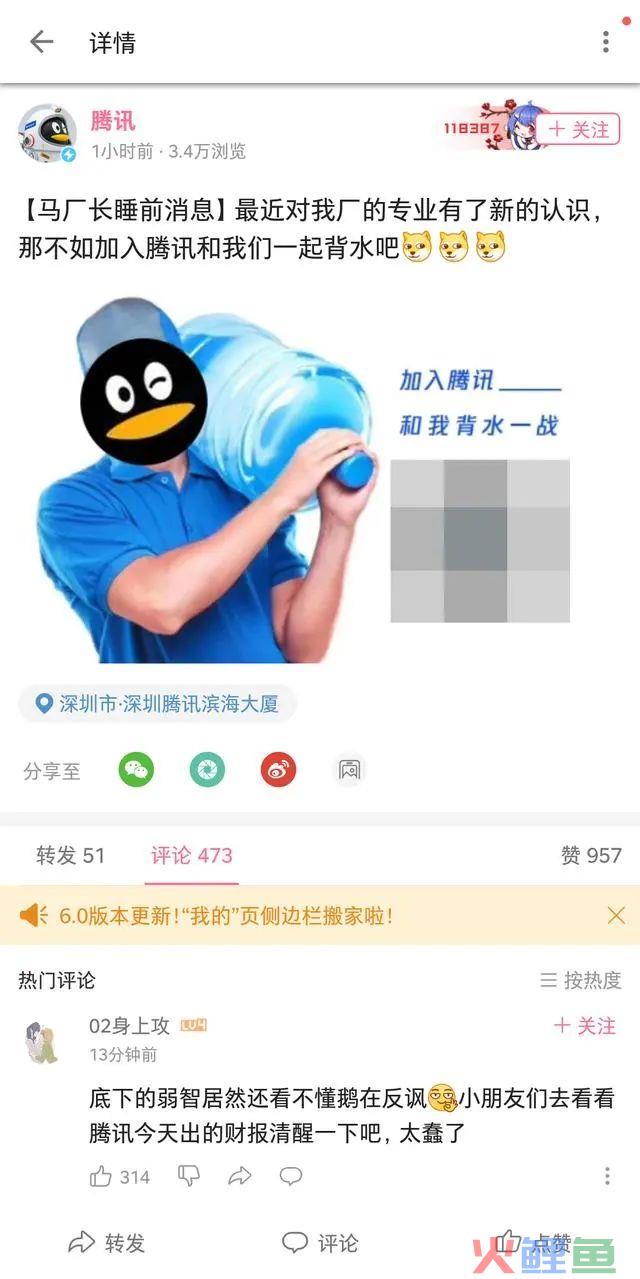Viewport: 640px width, 1279px height.
Task: Open 腾讯 profile avatar
Action: pos(47,132)
